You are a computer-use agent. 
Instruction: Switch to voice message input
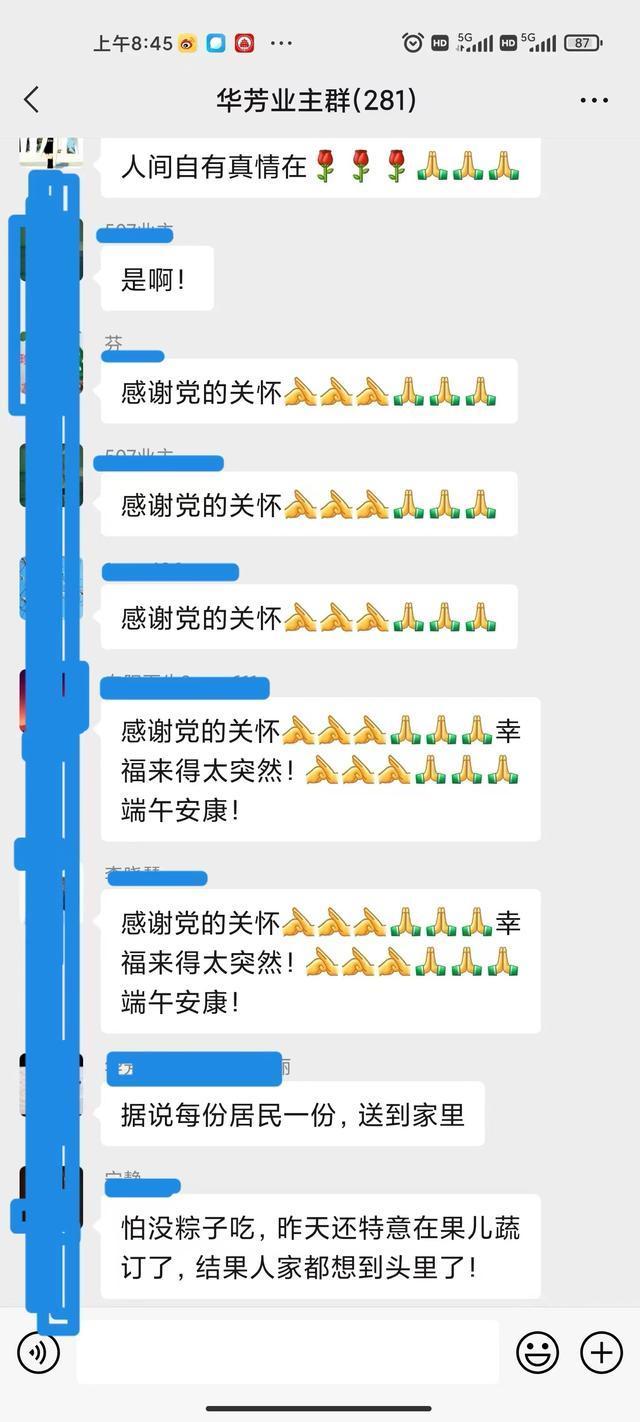point(38,1353)
